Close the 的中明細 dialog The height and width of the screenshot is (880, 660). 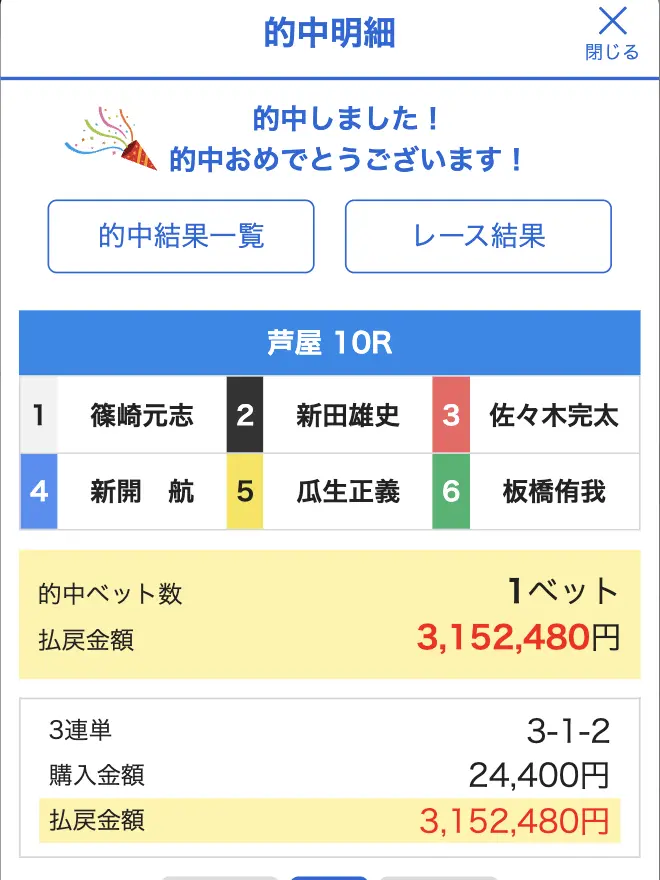coord(611,32)
